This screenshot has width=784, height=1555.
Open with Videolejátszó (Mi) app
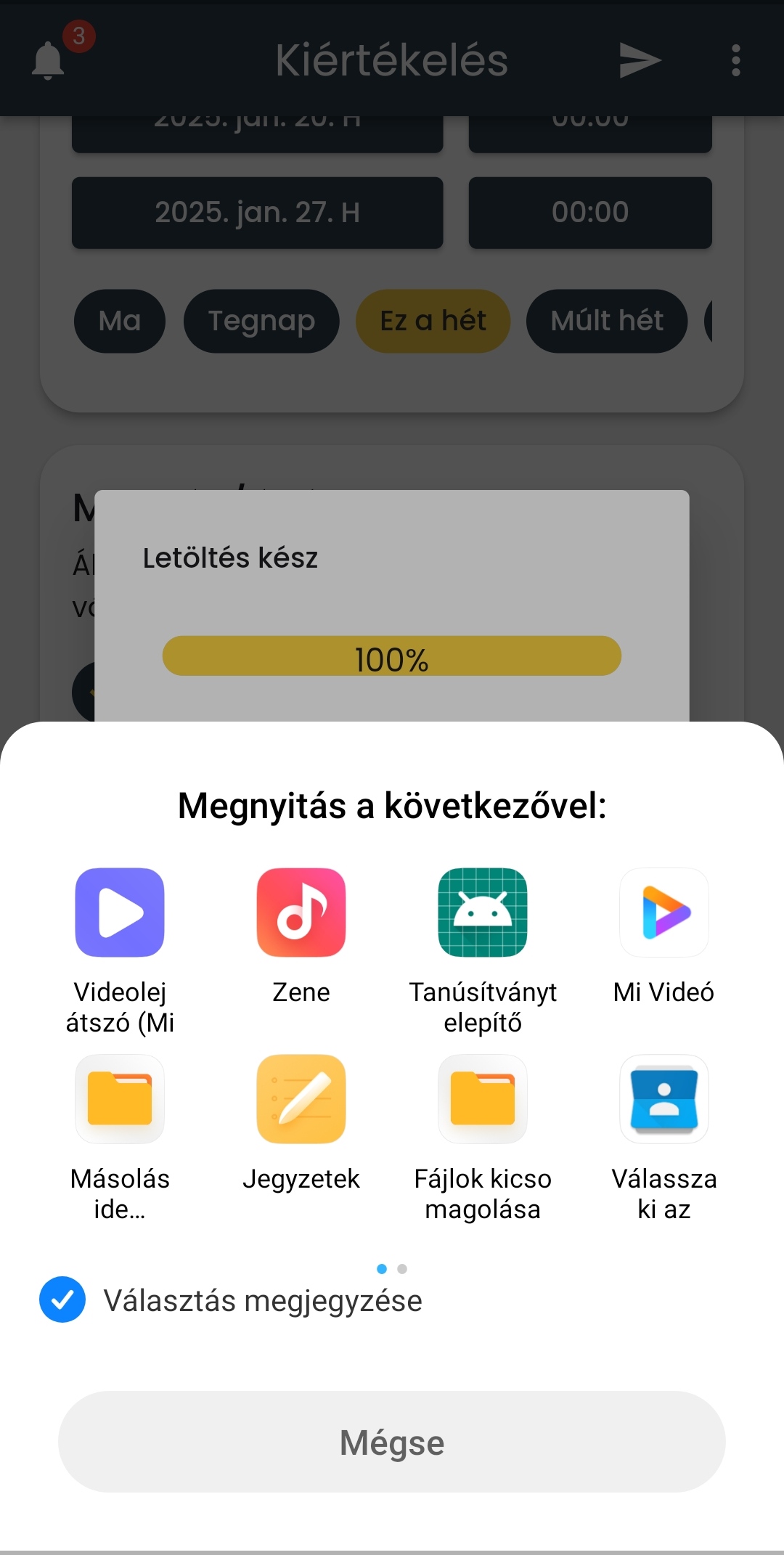tap(120, 913)
